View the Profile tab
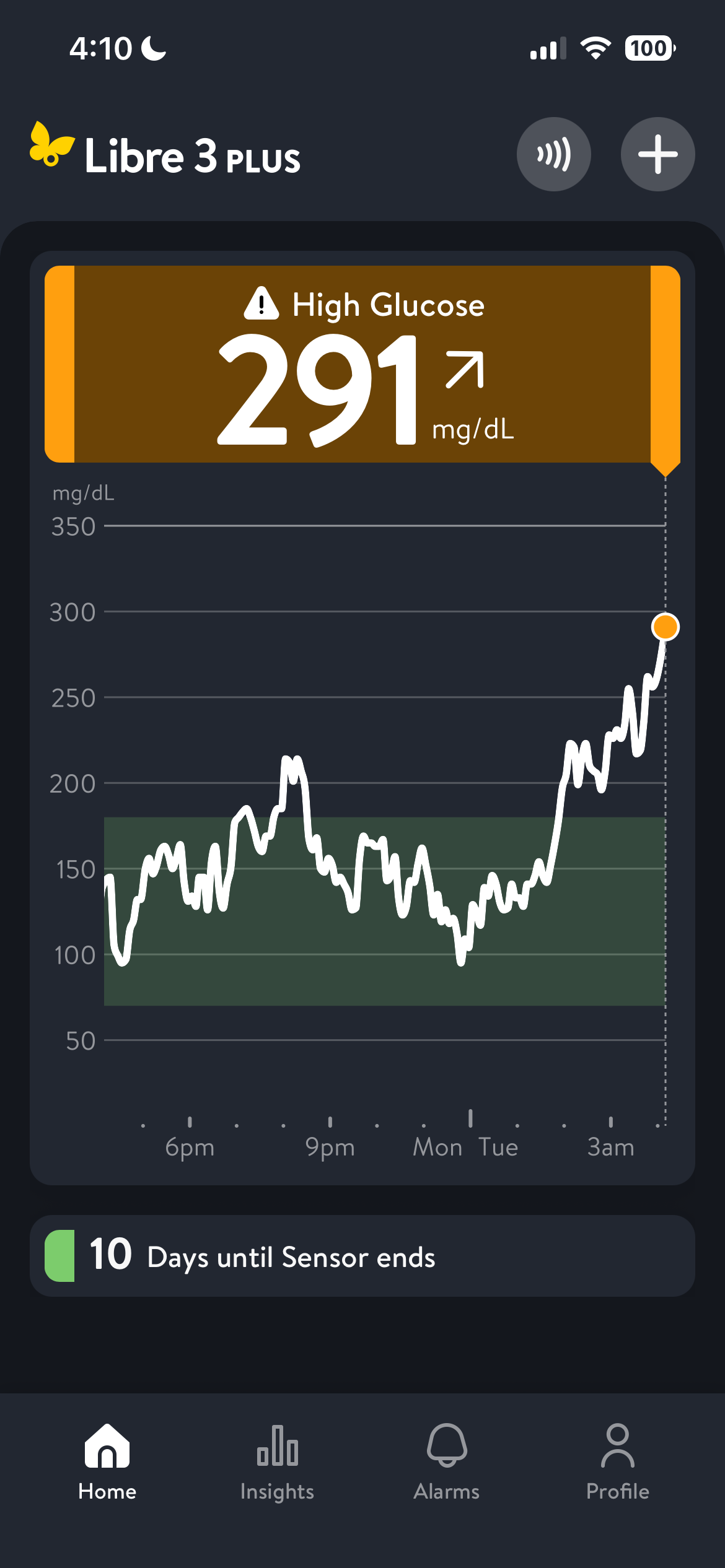725x1568 pixels. click(x=617, y=1461)
